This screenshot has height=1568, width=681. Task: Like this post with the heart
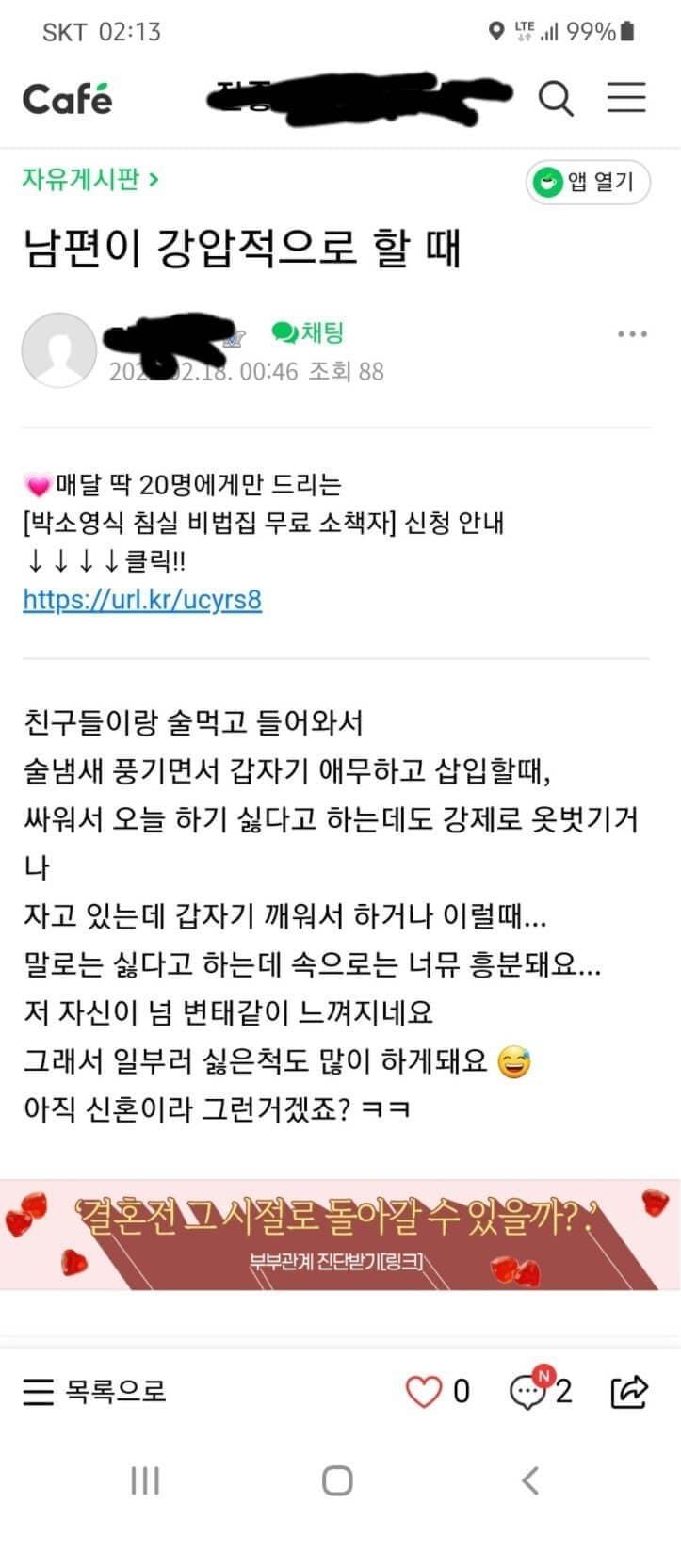pos(424,1391)
